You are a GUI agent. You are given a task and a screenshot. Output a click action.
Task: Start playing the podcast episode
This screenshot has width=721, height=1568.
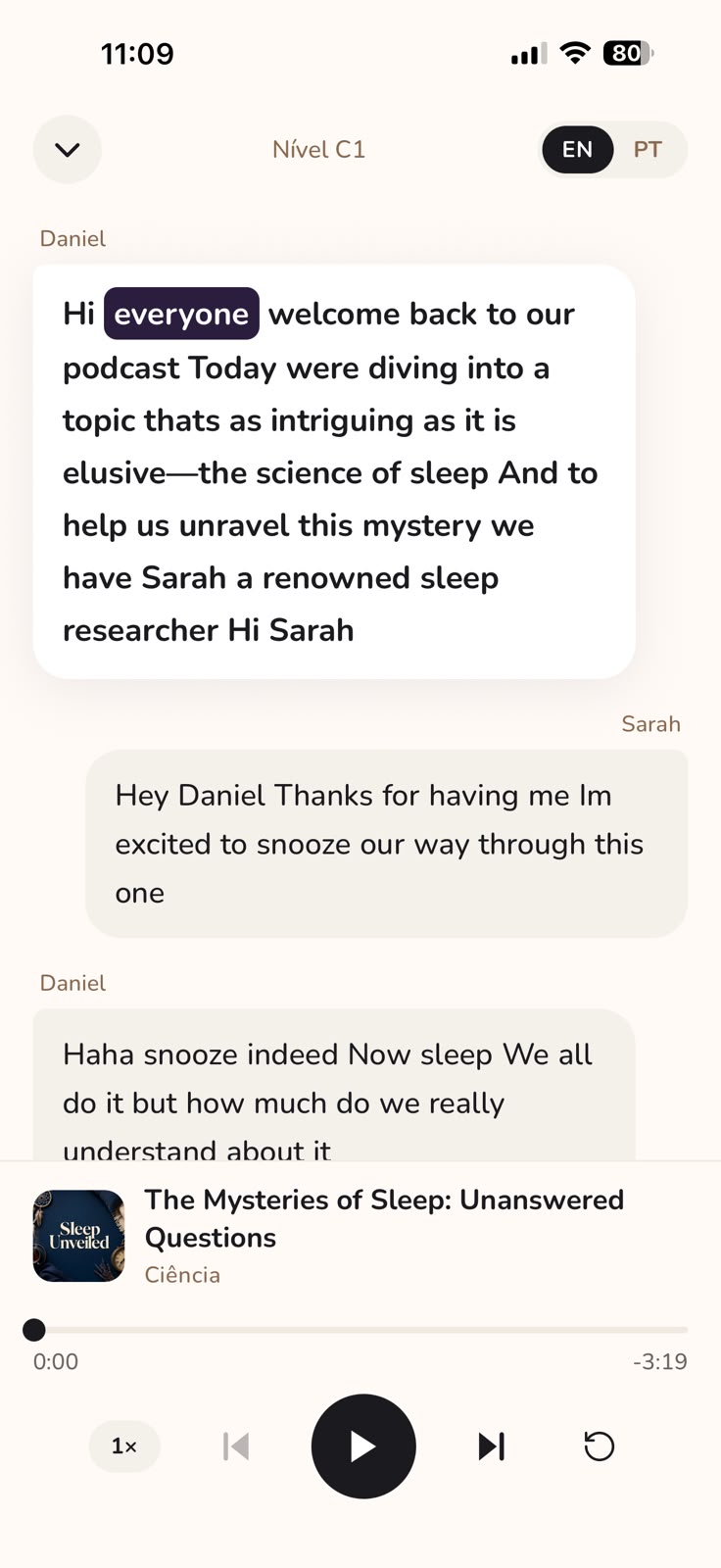coord(363,1446)
